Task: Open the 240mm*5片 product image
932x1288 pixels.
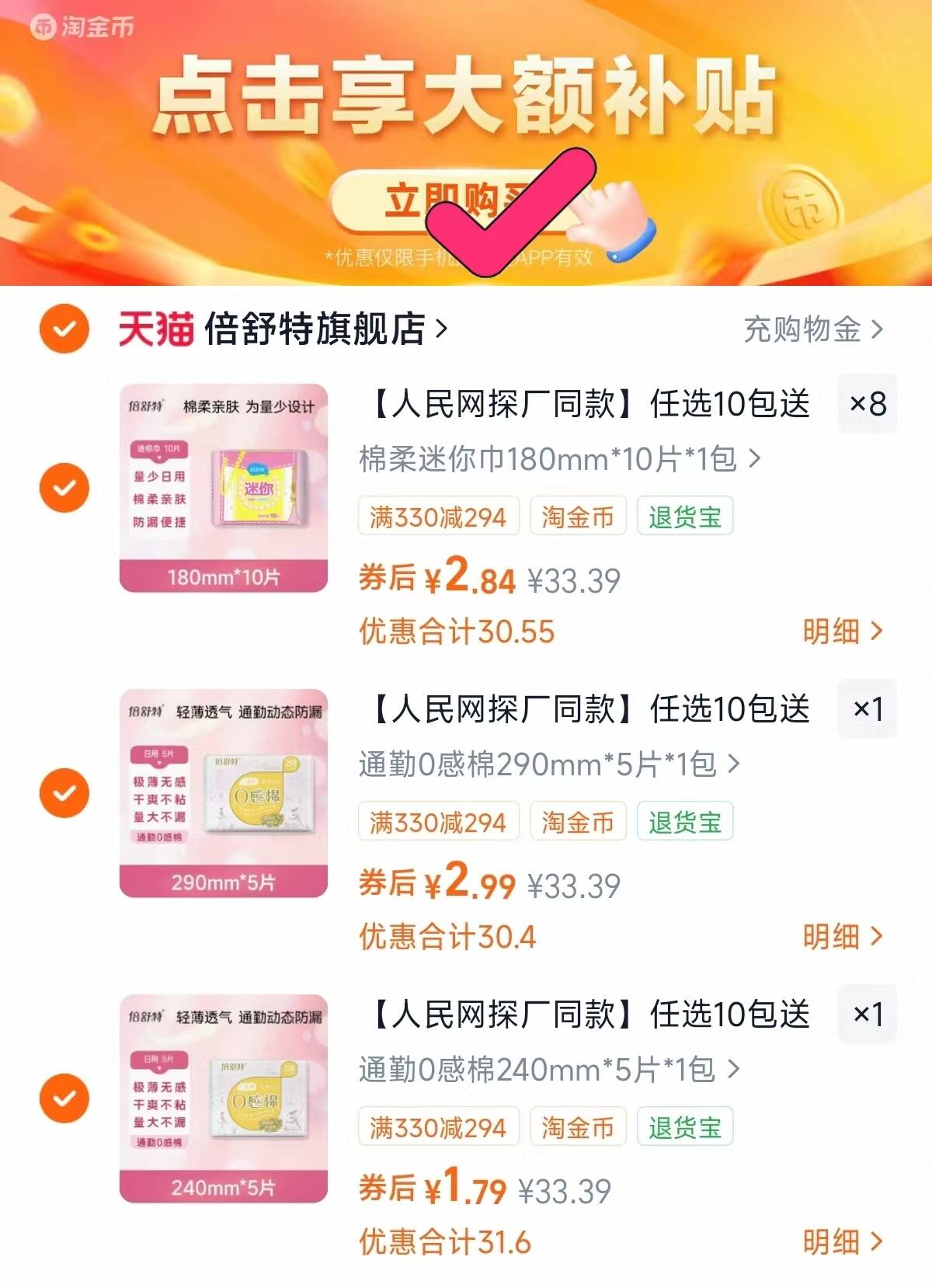Action: coord(224,1098)
